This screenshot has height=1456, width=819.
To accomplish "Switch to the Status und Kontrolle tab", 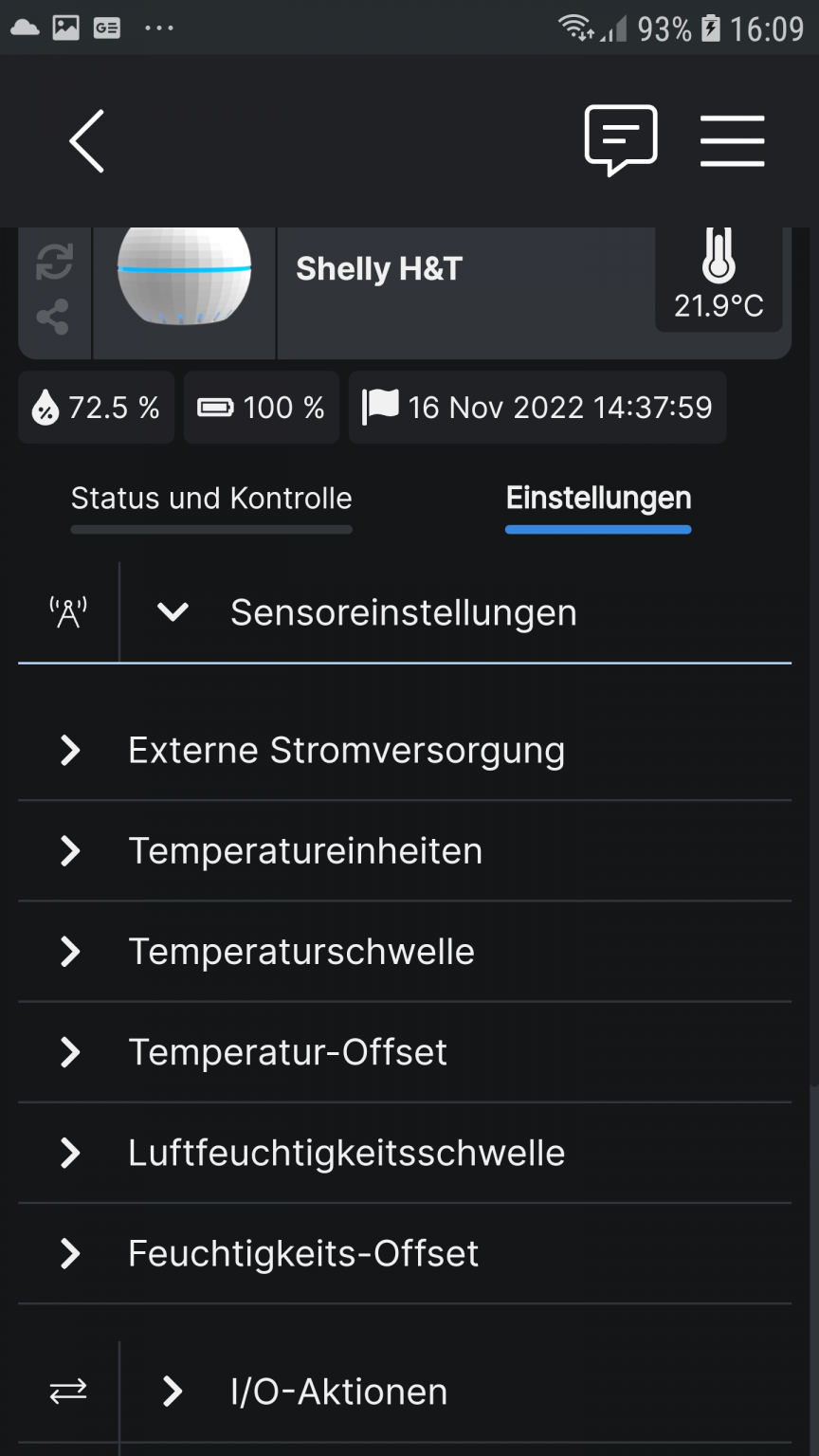I will pyautogui.click(x=210, y=498).
